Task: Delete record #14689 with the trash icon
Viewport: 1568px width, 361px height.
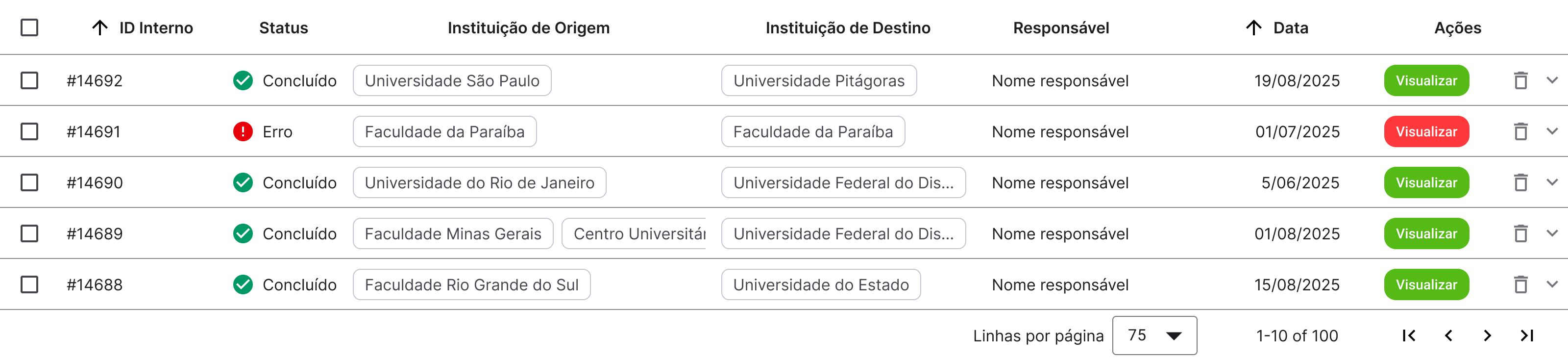Action: pos(1520,233)
